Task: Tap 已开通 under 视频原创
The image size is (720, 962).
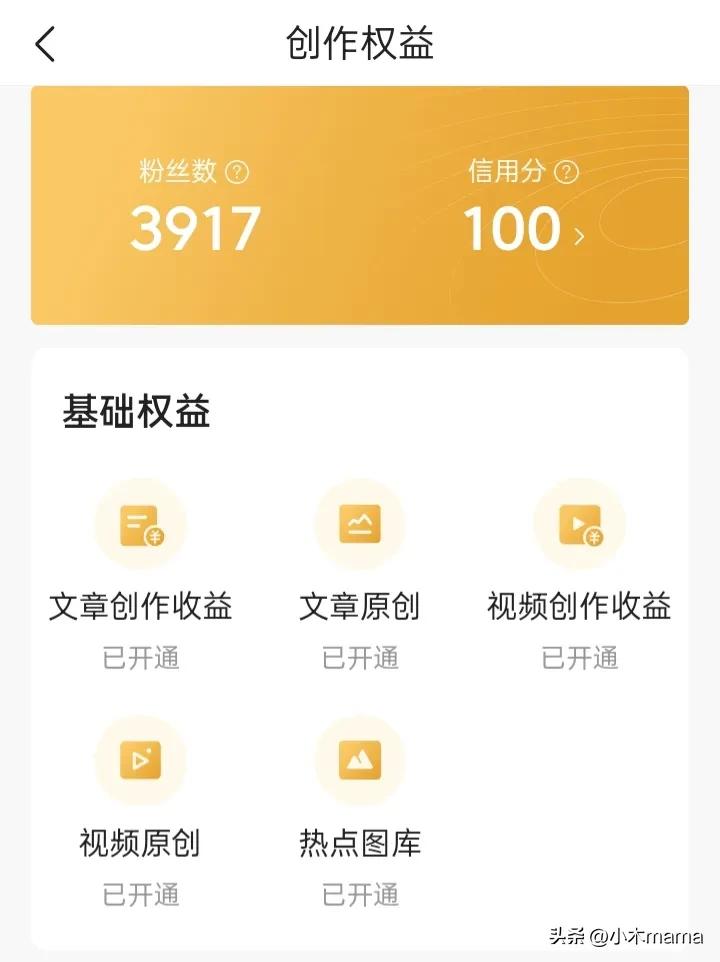Action: pyautogui.click(x=140, y=894)
